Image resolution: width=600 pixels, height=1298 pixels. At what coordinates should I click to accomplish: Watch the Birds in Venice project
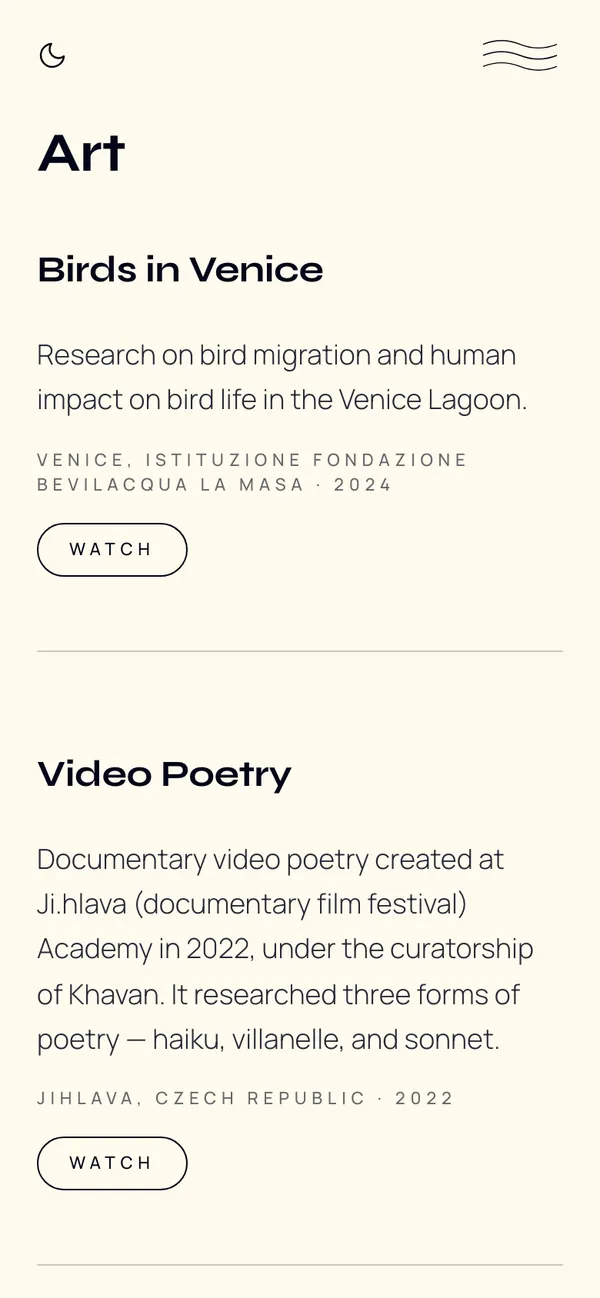(x=112, y=550)
